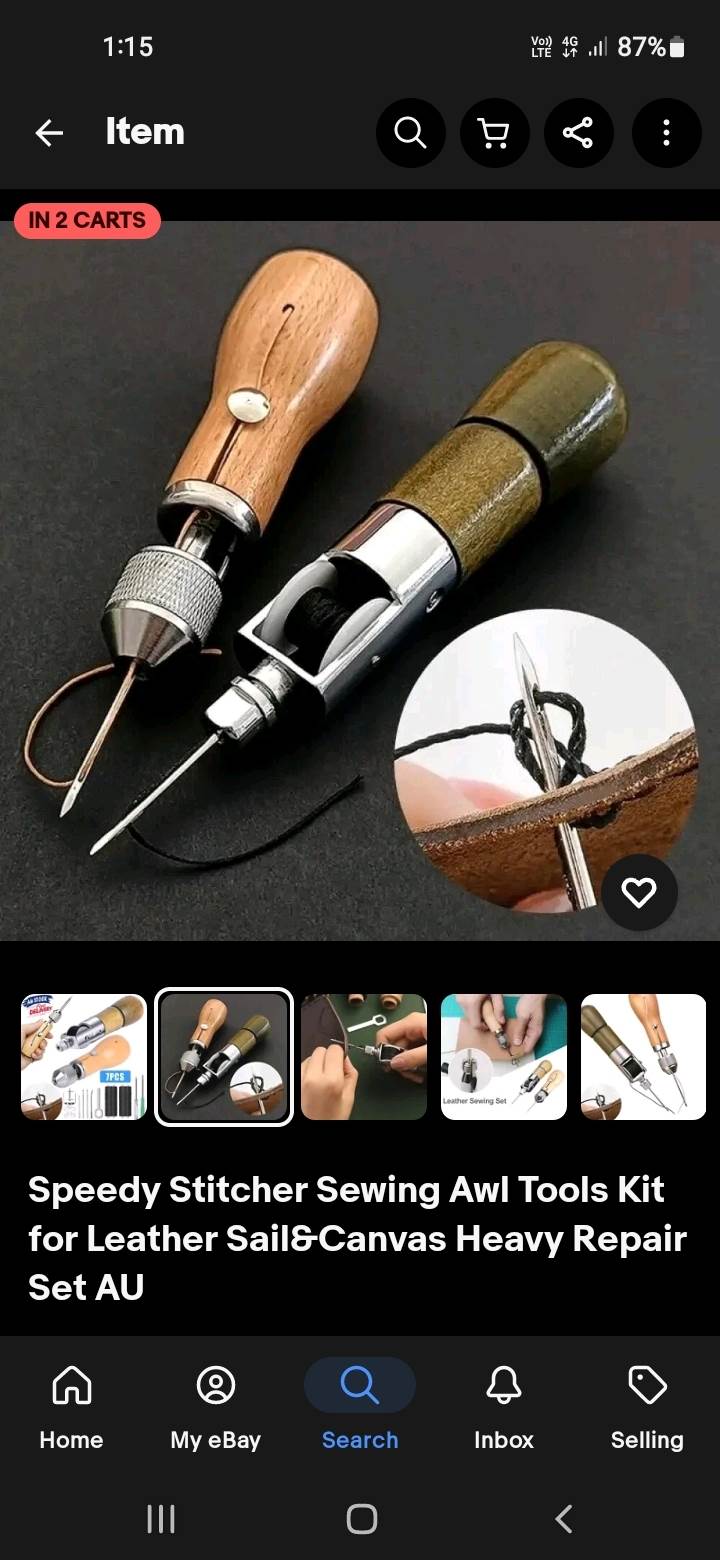Tap the IN 2 CARTS badge
The height and width of the screenshot is (1560, 720).
coord(87,220)
